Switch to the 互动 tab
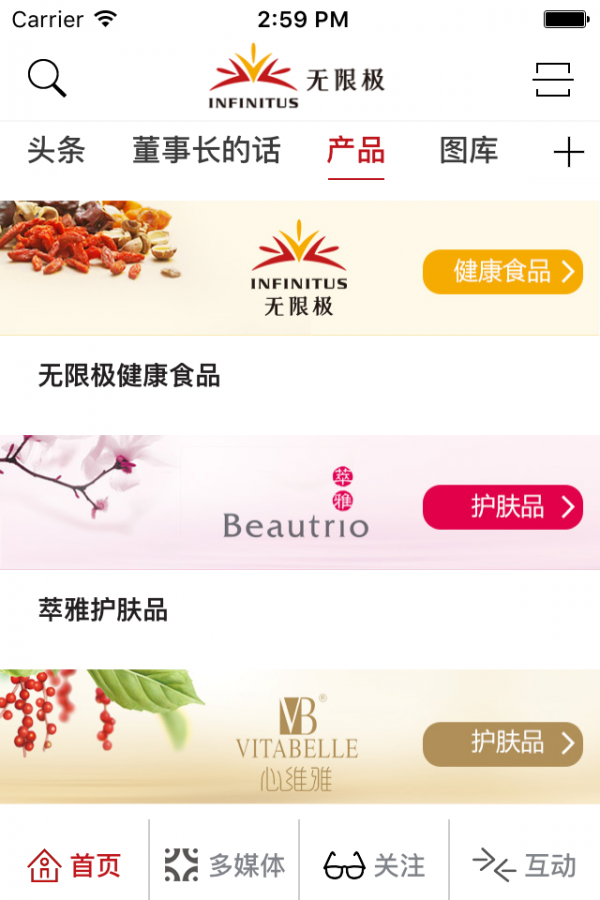The image size is (600, 900). [x=524, y=864]
